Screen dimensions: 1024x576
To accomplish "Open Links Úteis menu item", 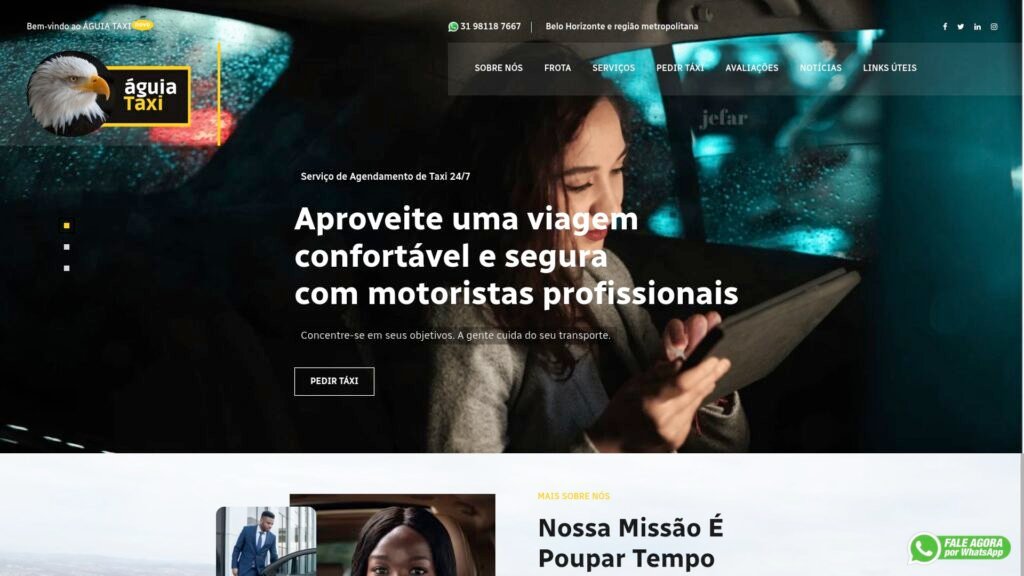I will [889, 68].
